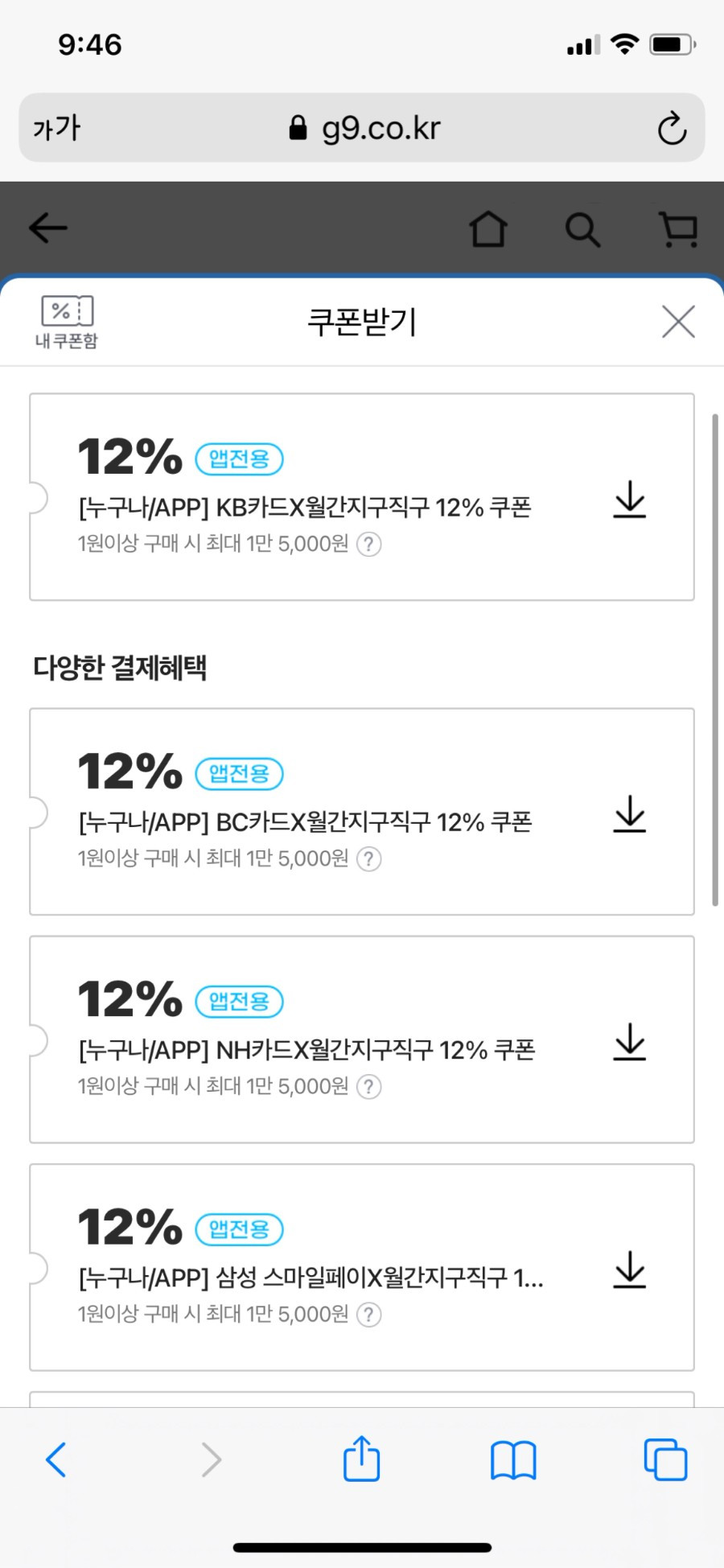The width and height of the screenshot is (724, 1568).
Task: Open 내 쿠폰함 coupon box
Action: pos(67,322)
